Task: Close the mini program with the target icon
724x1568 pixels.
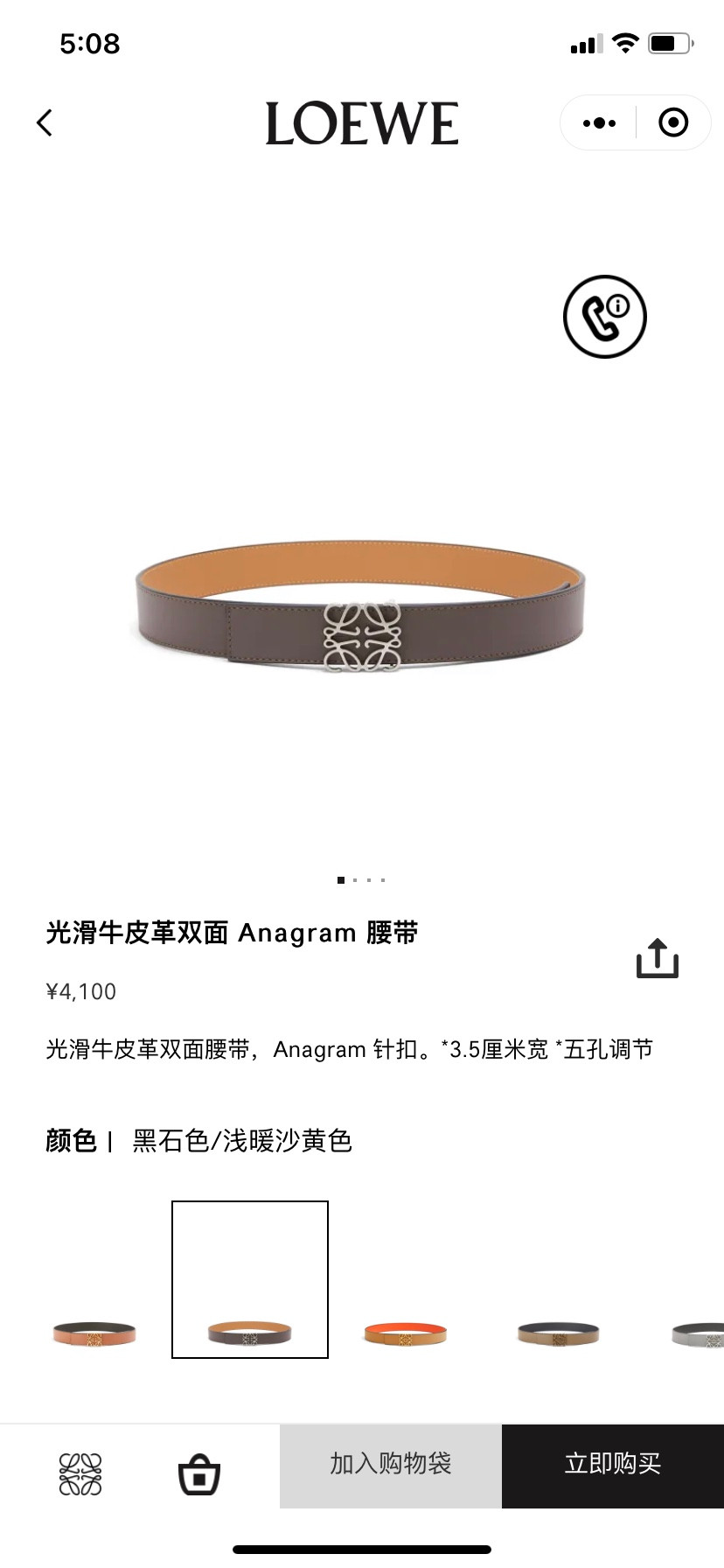Action: click(672, 122)
